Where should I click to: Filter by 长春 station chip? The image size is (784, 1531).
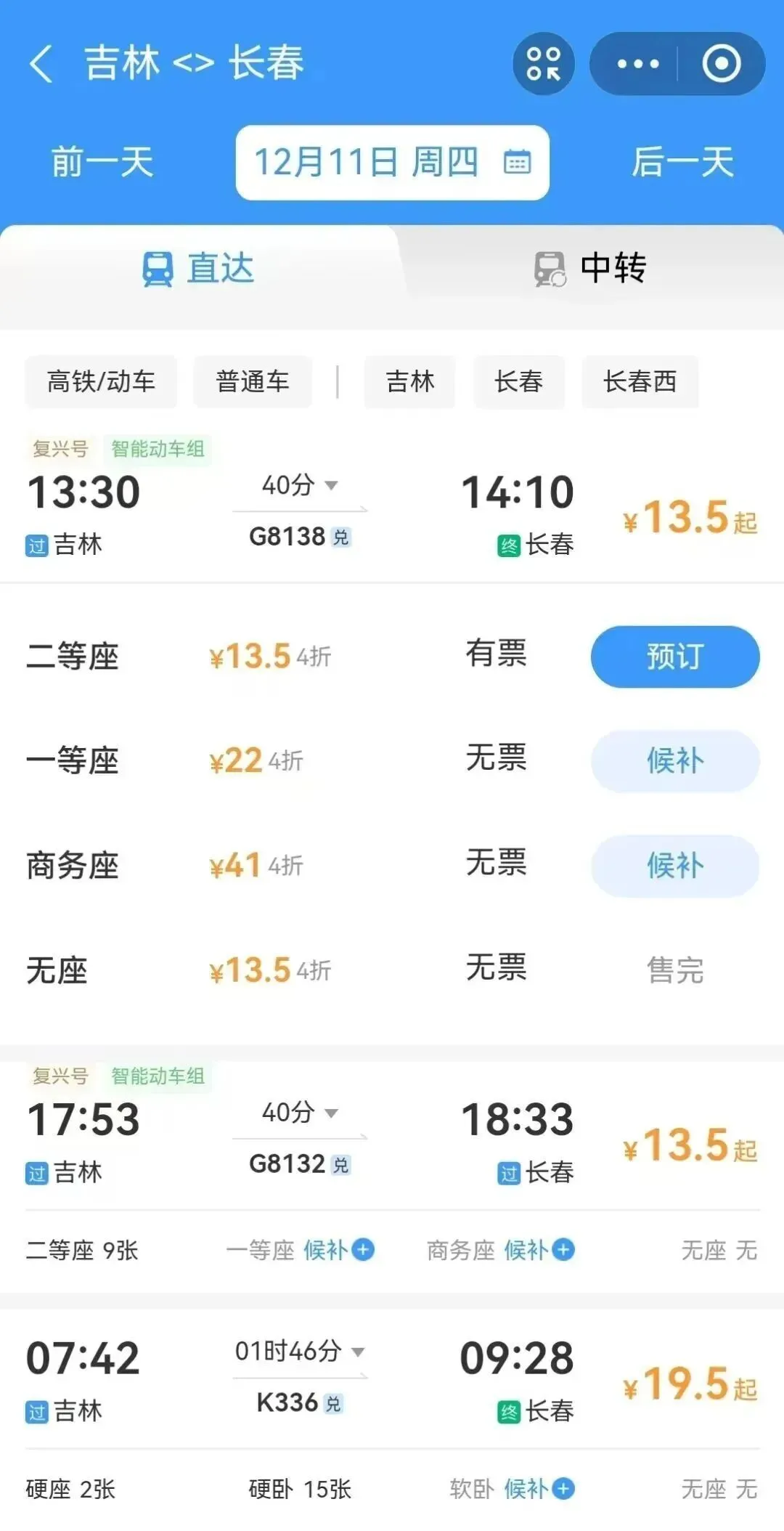[519, 381]
